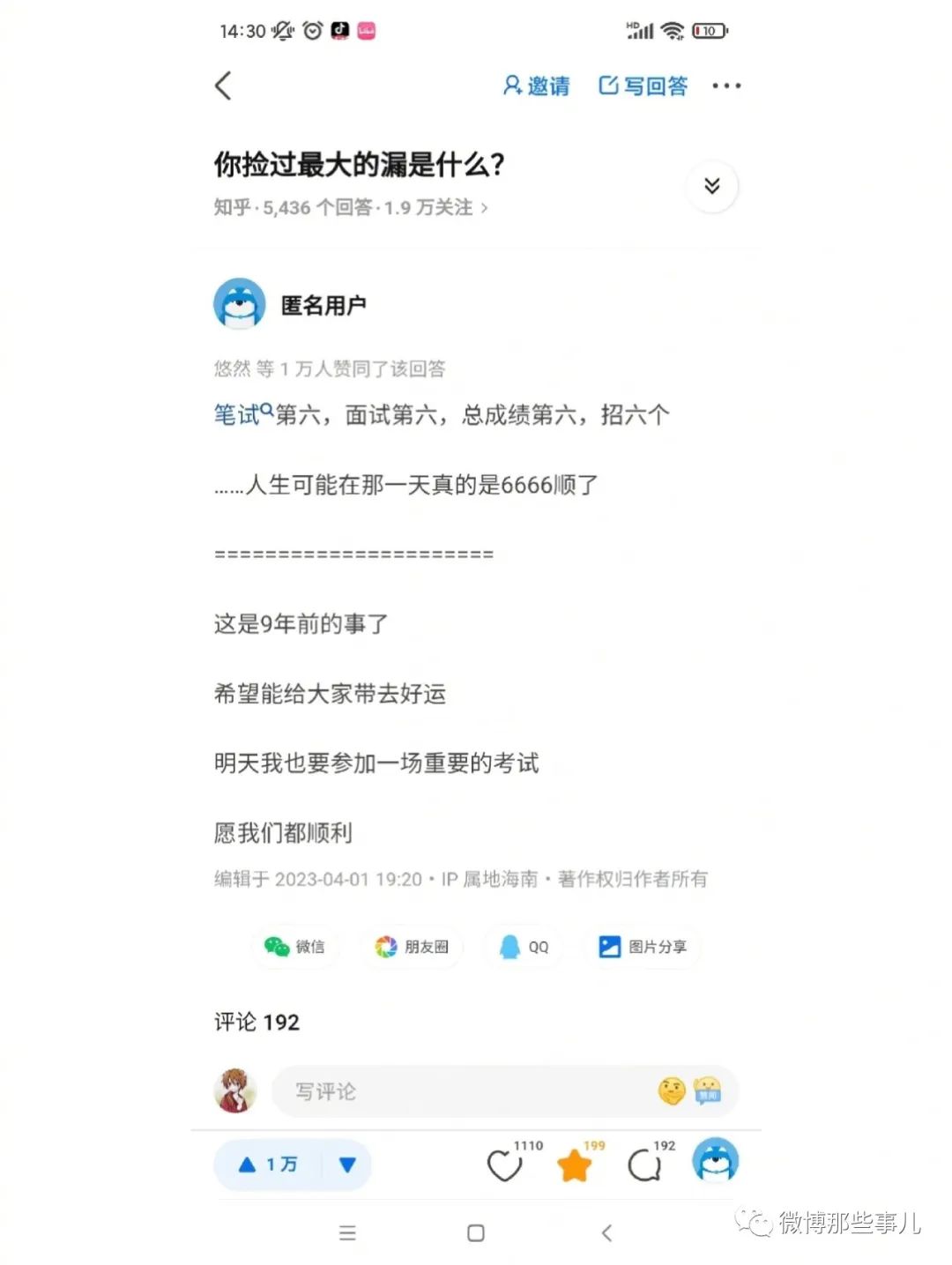Tap the 写评论 comment box

point(458,1091)
